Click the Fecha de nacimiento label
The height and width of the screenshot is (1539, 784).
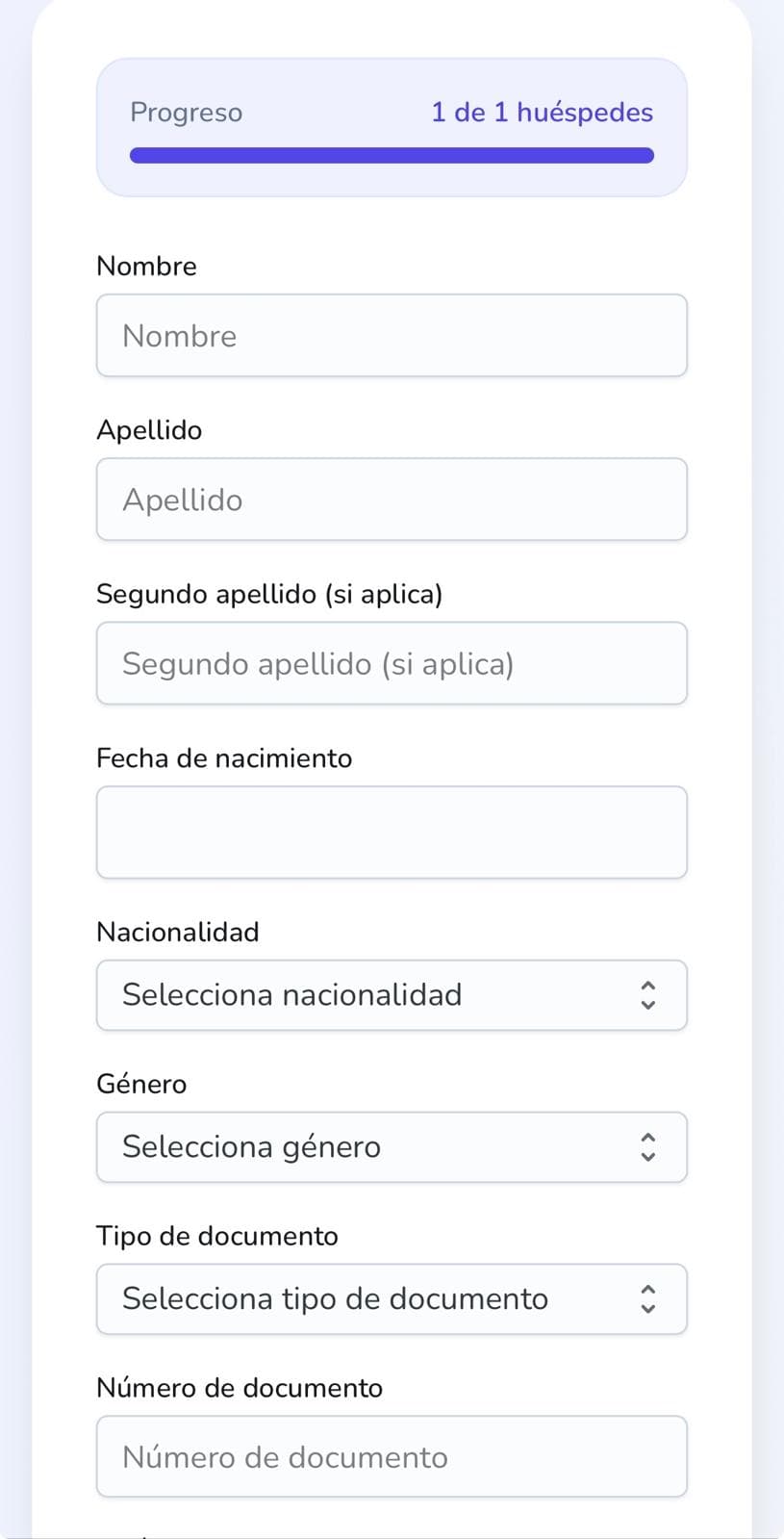pos(224,758)
